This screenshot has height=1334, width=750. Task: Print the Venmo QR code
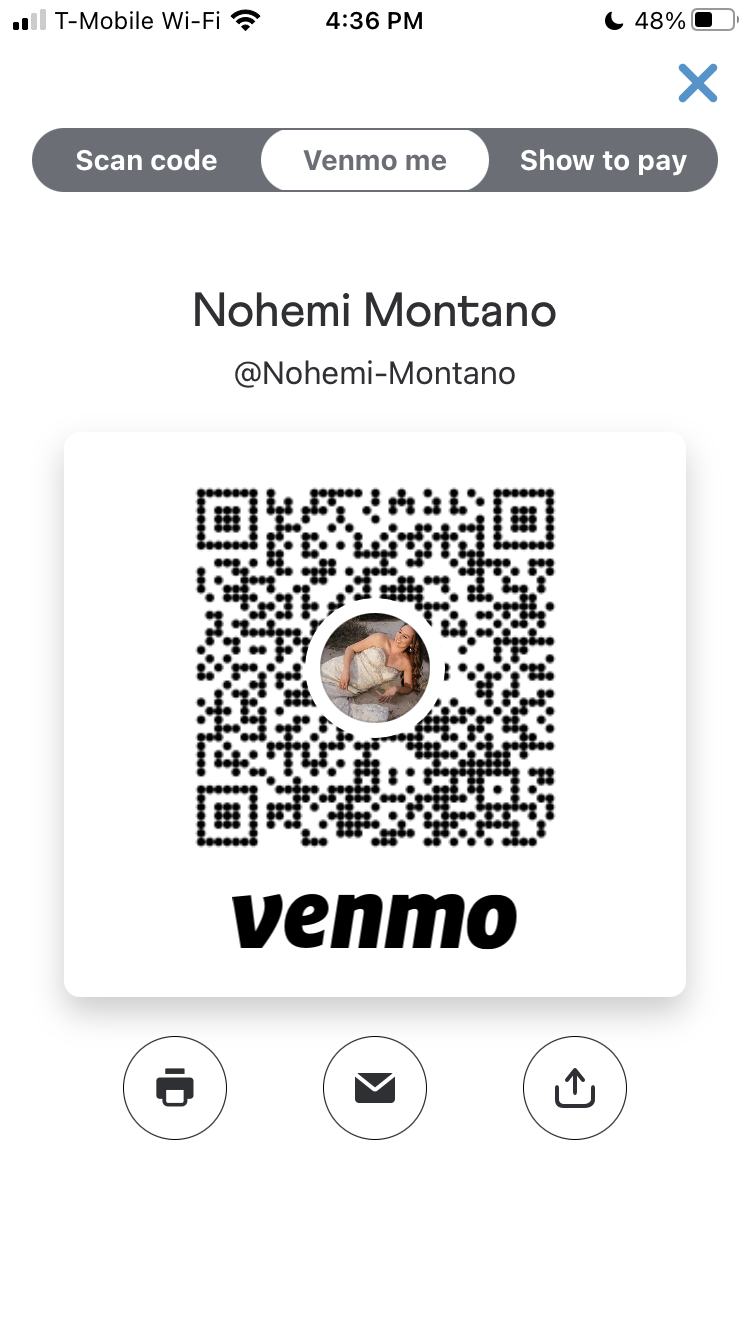[x=175, y=1087]
